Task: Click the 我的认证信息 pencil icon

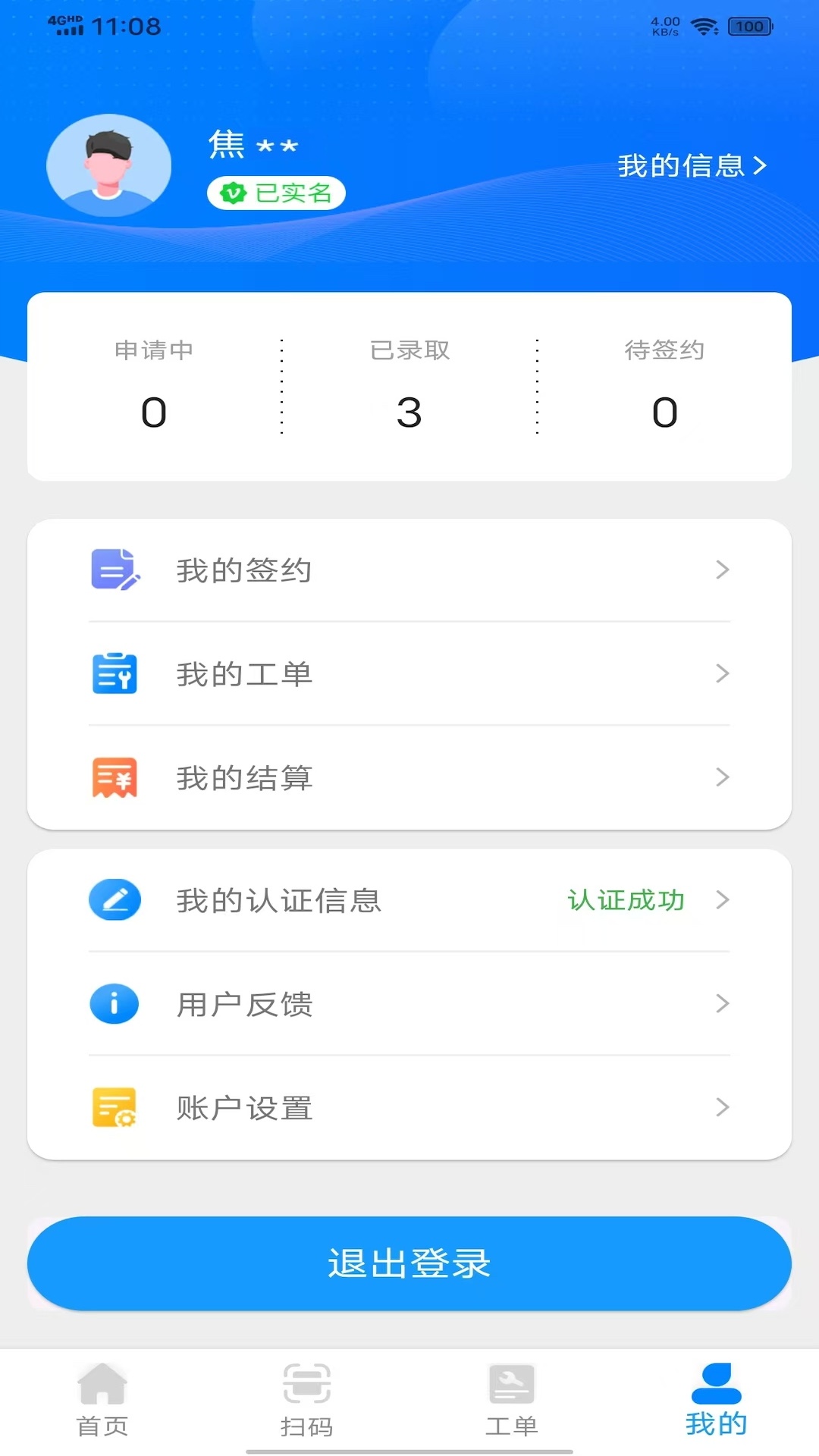Action: (114, 900)
